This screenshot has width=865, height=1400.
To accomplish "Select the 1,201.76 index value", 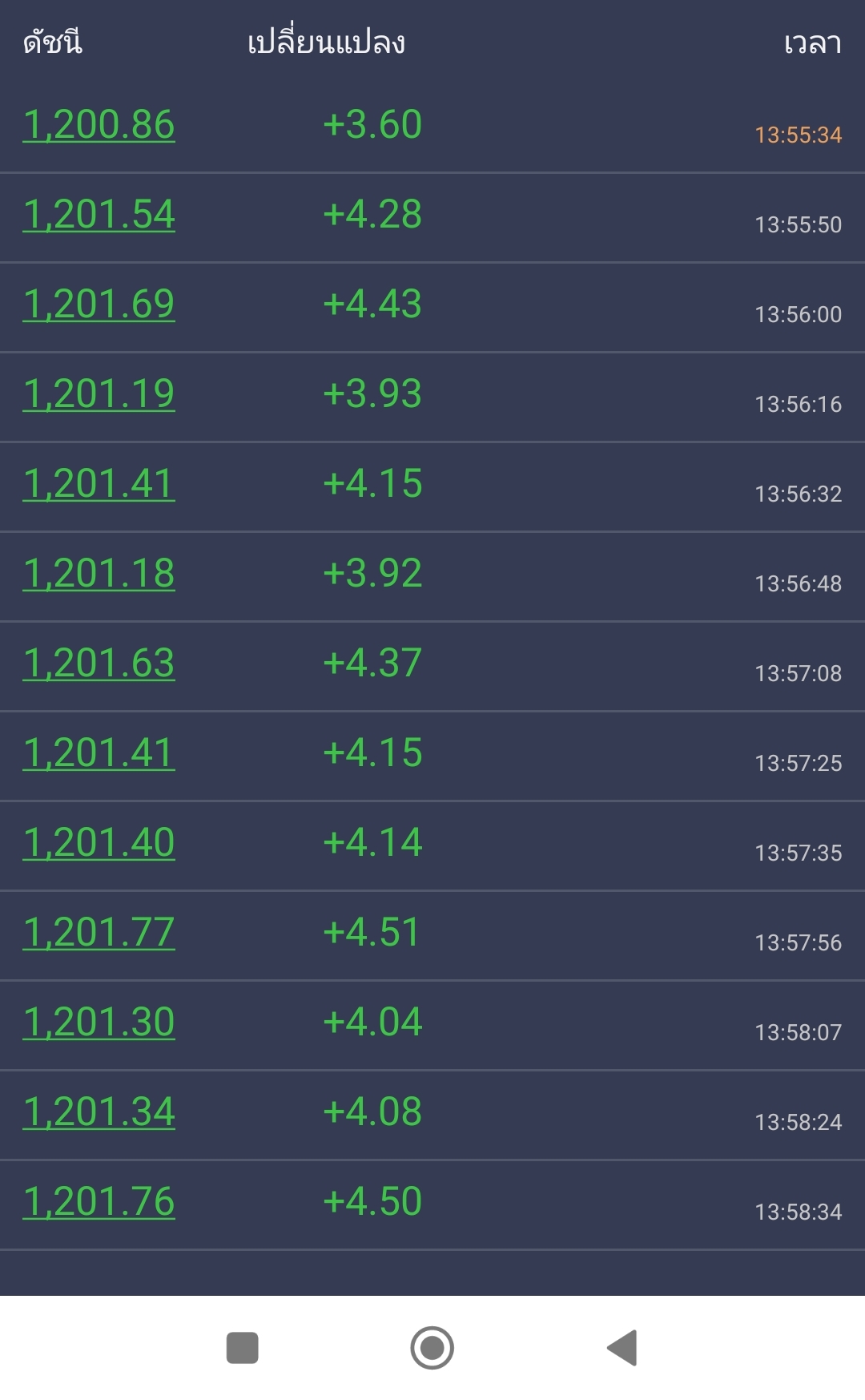I will [99, 1202].
